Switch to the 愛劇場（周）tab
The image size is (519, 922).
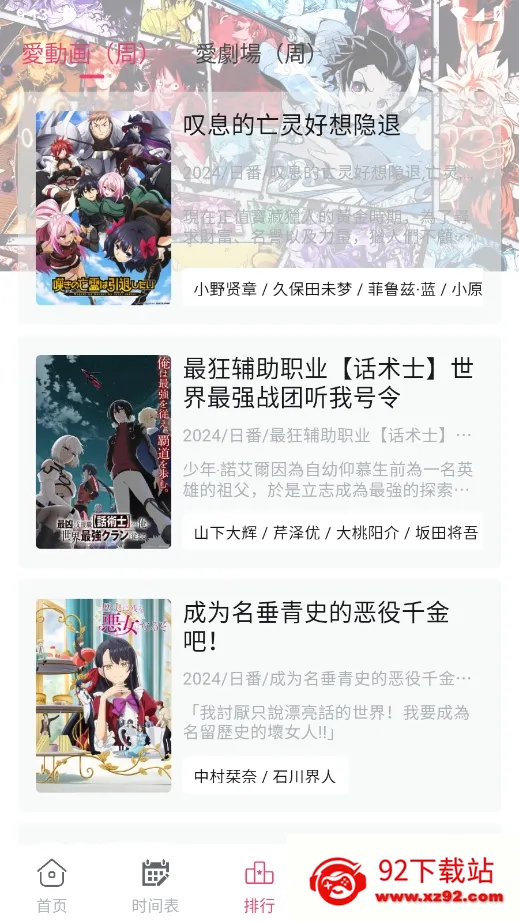click(x=254, y=54)
